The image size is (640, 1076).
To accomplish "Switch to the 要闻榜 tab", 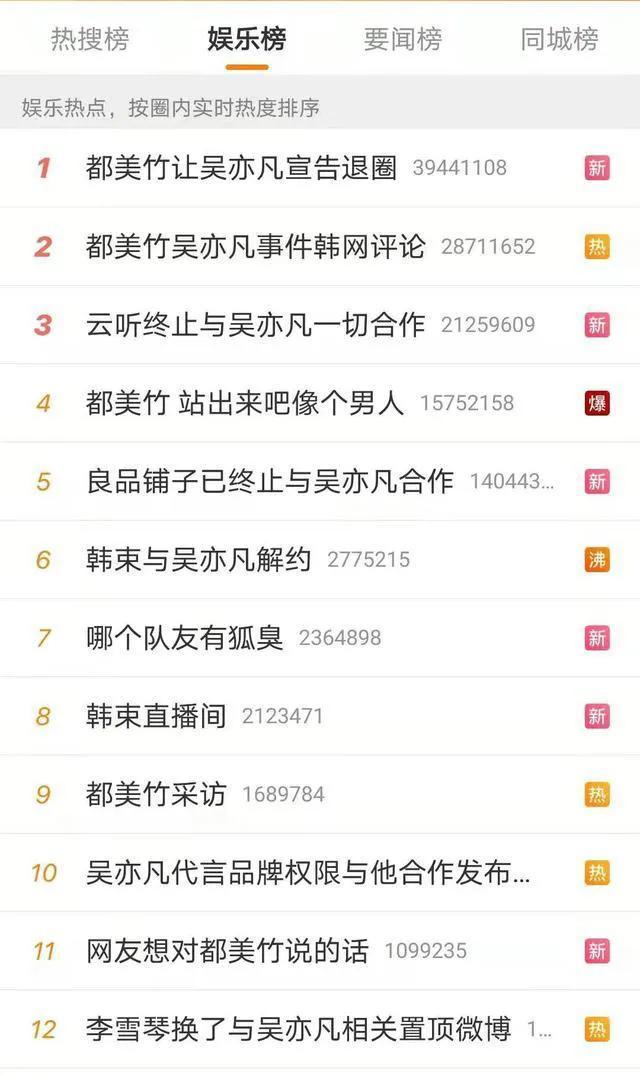I will [403, 39].
